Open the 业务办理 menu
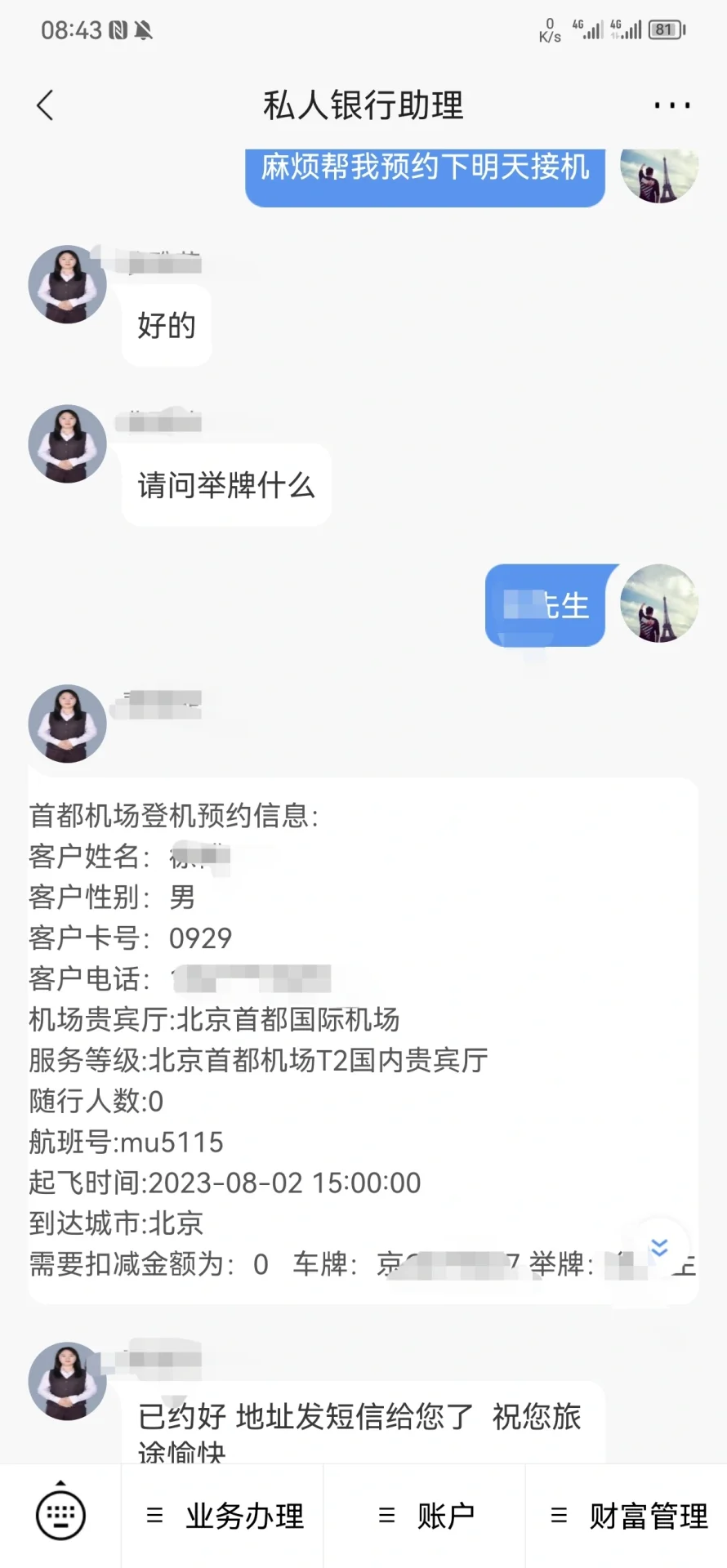This screenshot has width=727, height=1568. [225, 1517]
